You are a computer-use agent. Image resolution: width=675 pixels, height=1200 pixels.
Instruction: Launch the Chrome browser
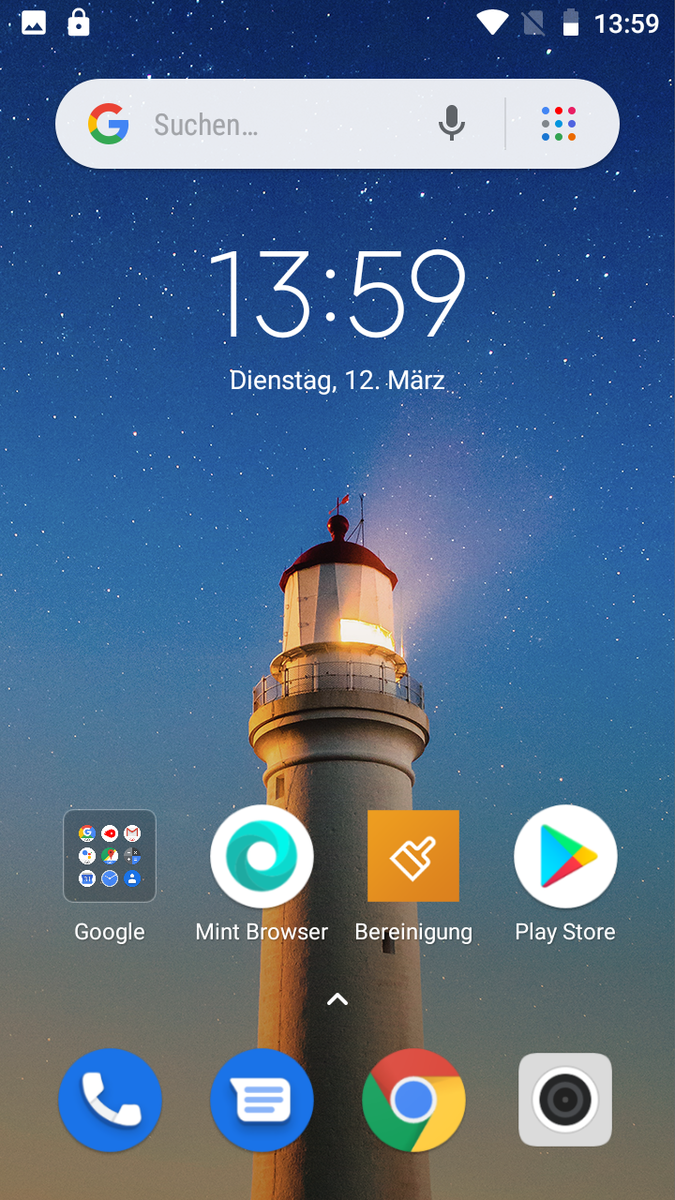[413, 1100]
